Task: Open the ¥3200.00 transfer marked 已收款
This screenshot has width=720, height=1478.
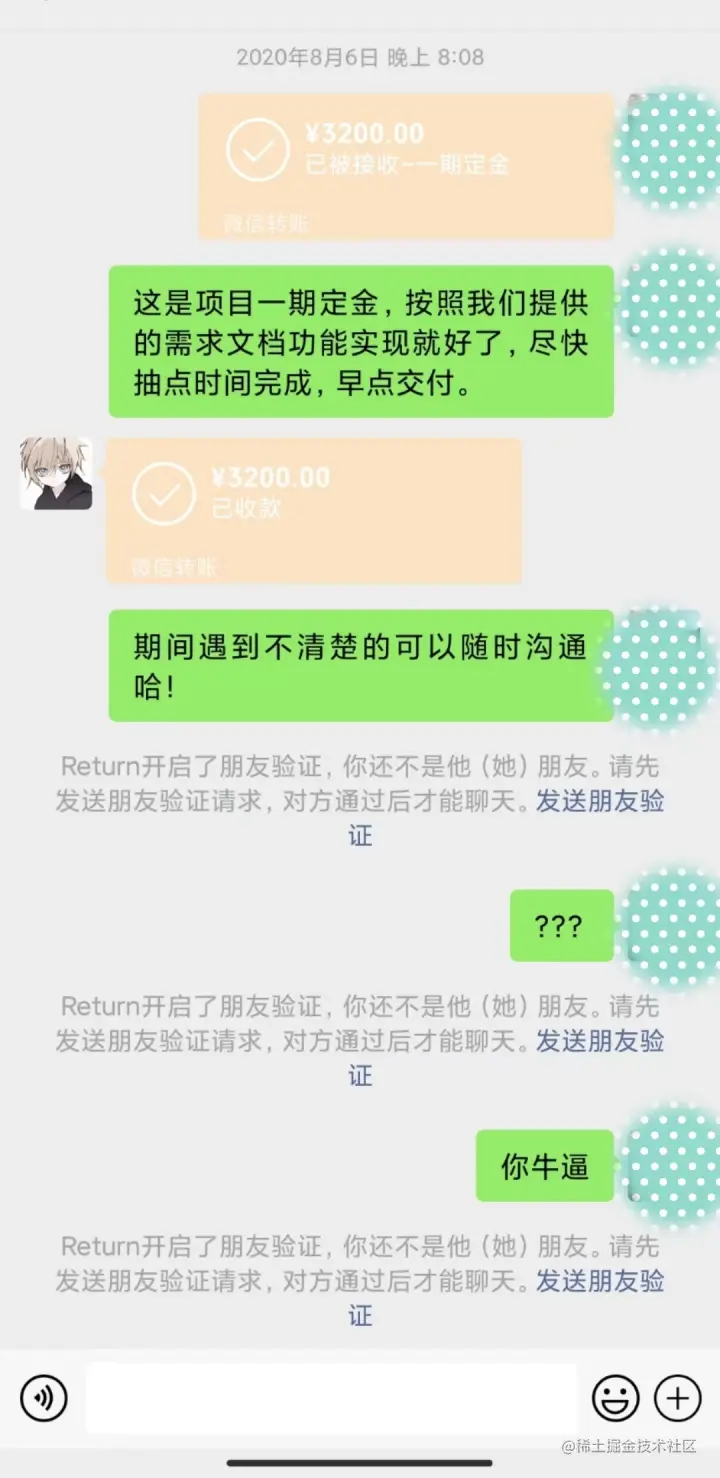Action: point(314,510)
